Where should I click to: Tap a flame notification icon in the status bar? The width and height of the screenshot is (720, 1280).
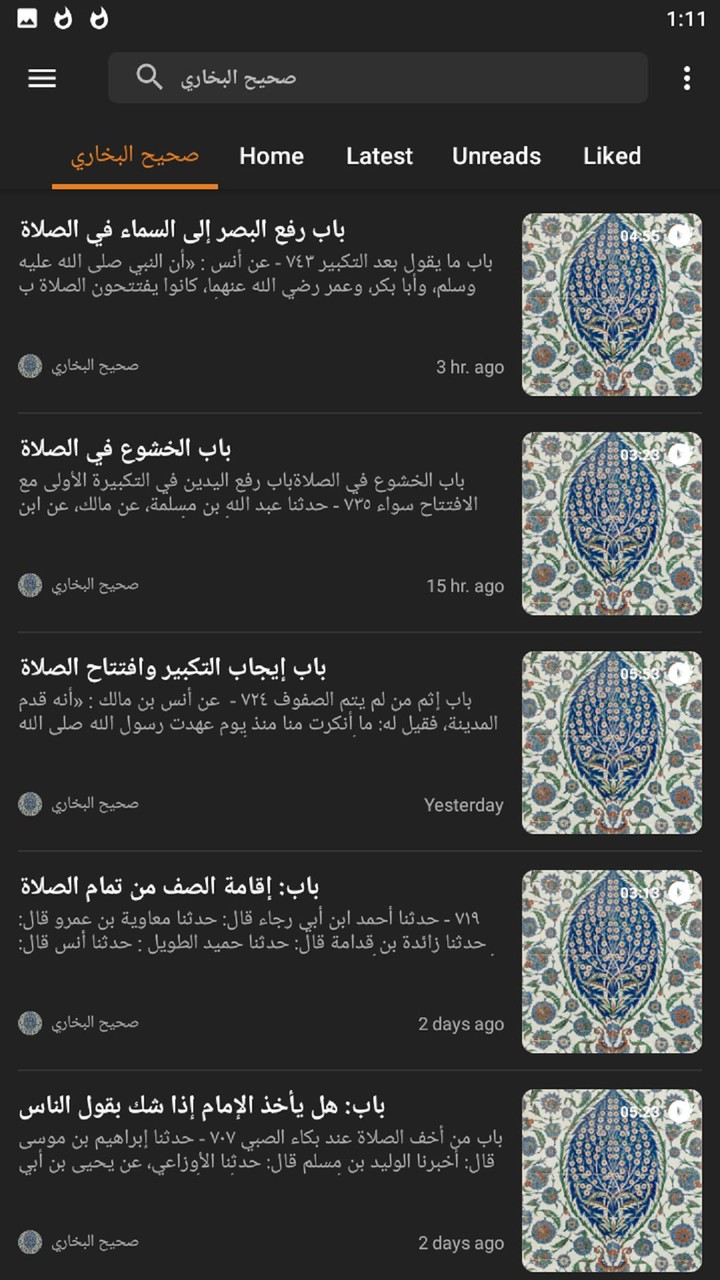62,16
